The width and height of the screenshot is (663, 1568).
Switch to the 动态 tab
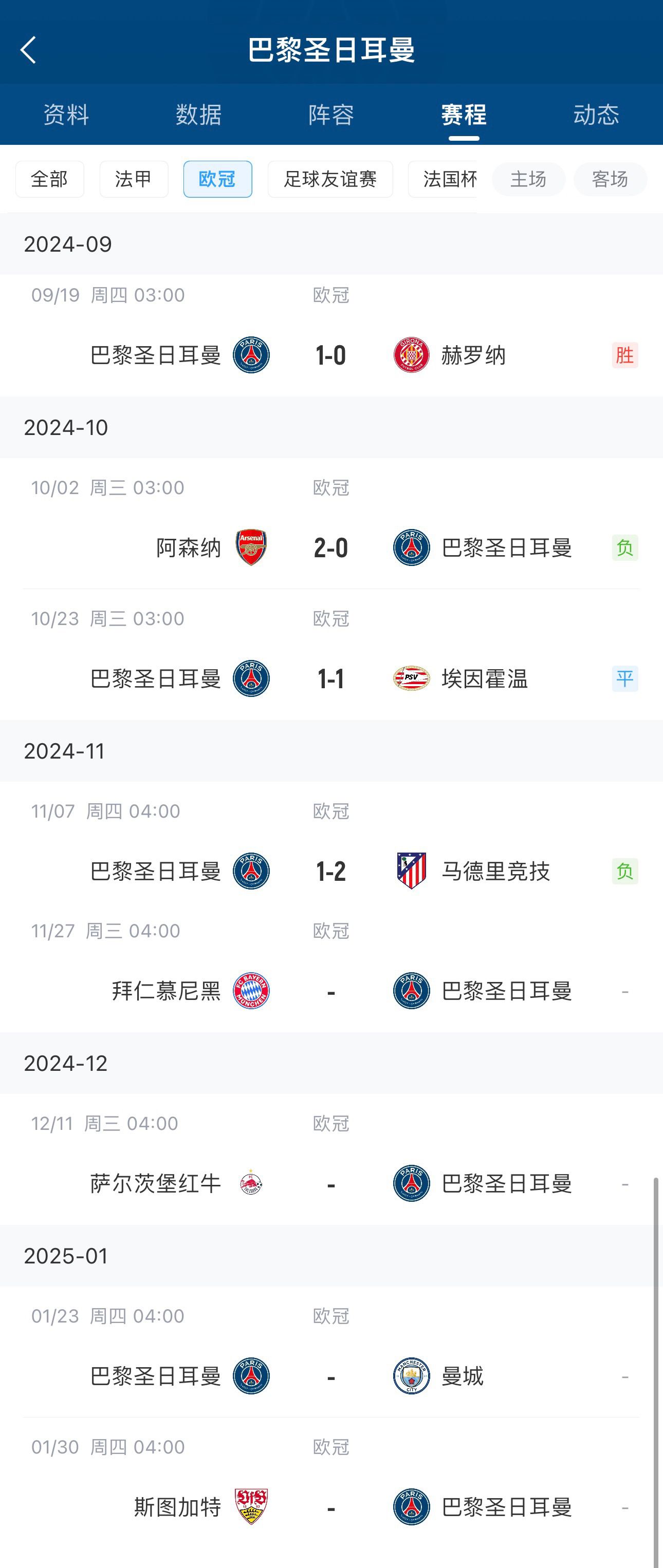(x=596, y=115)
